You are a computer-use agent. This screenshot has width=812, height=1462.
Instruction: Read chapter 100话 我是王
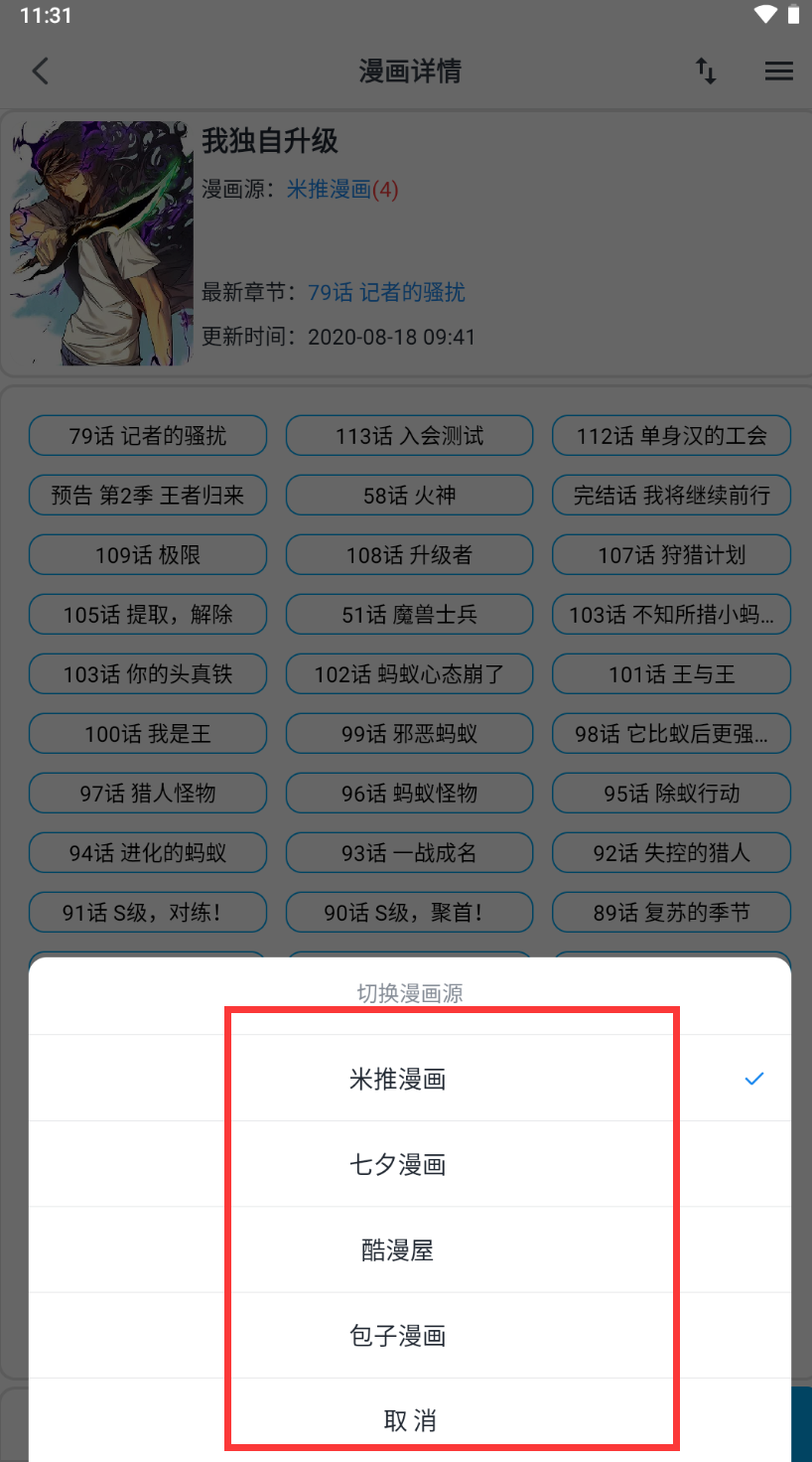148,734
